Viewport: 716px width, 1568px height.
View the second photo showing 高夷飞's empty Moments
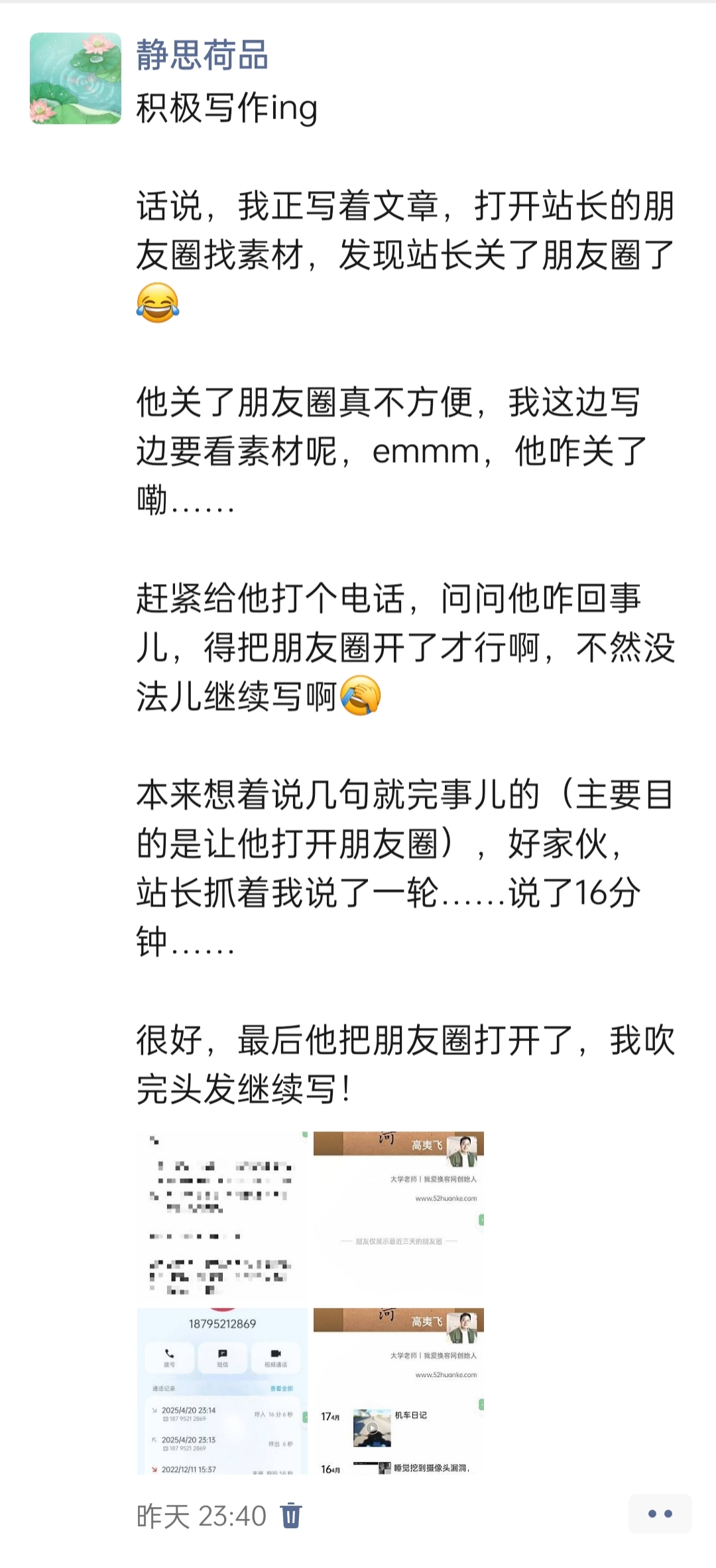[x=398, y=1217]
